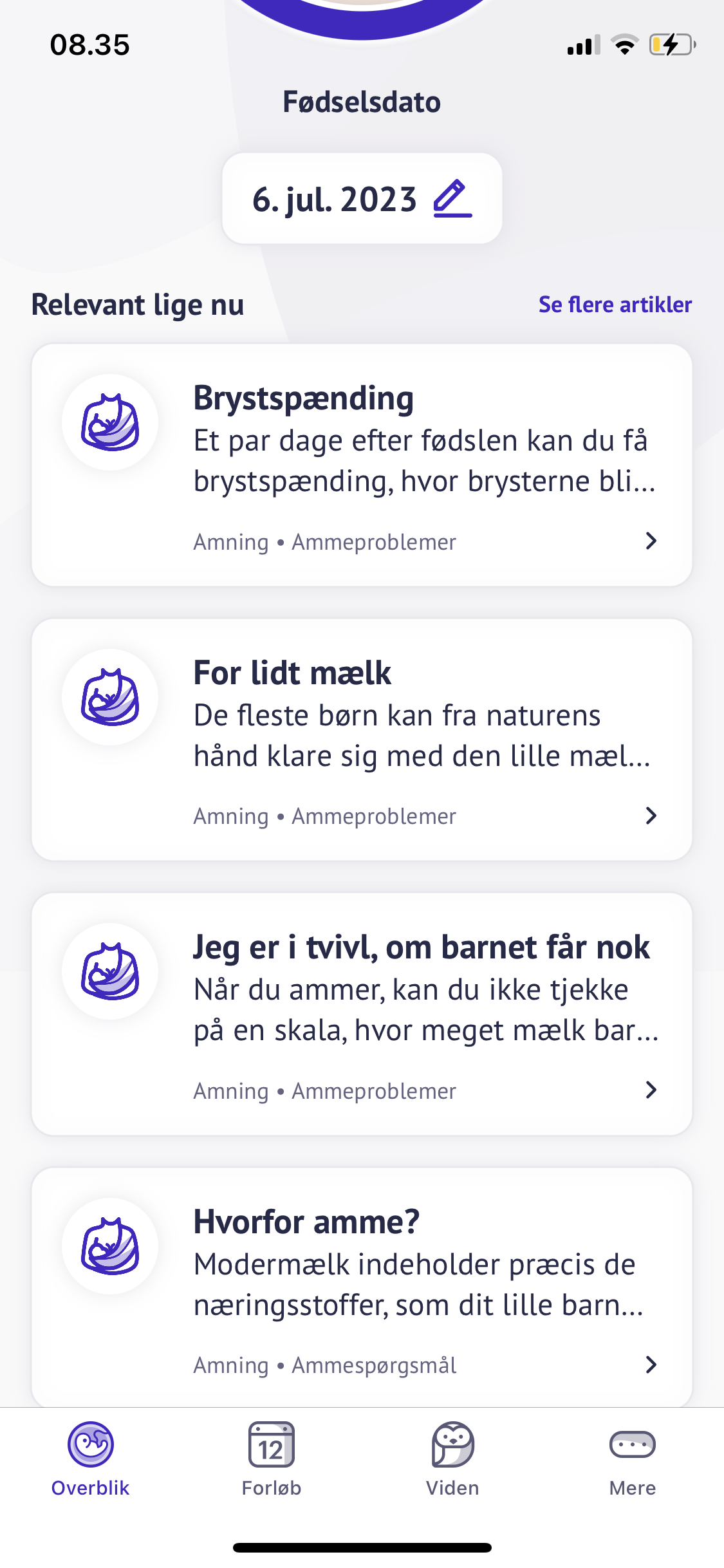Image resolution: width=724 pixels, height=1568 pixels.
Task: View the Hvorfor amme? article
Action: click(x=362, y=1287)
